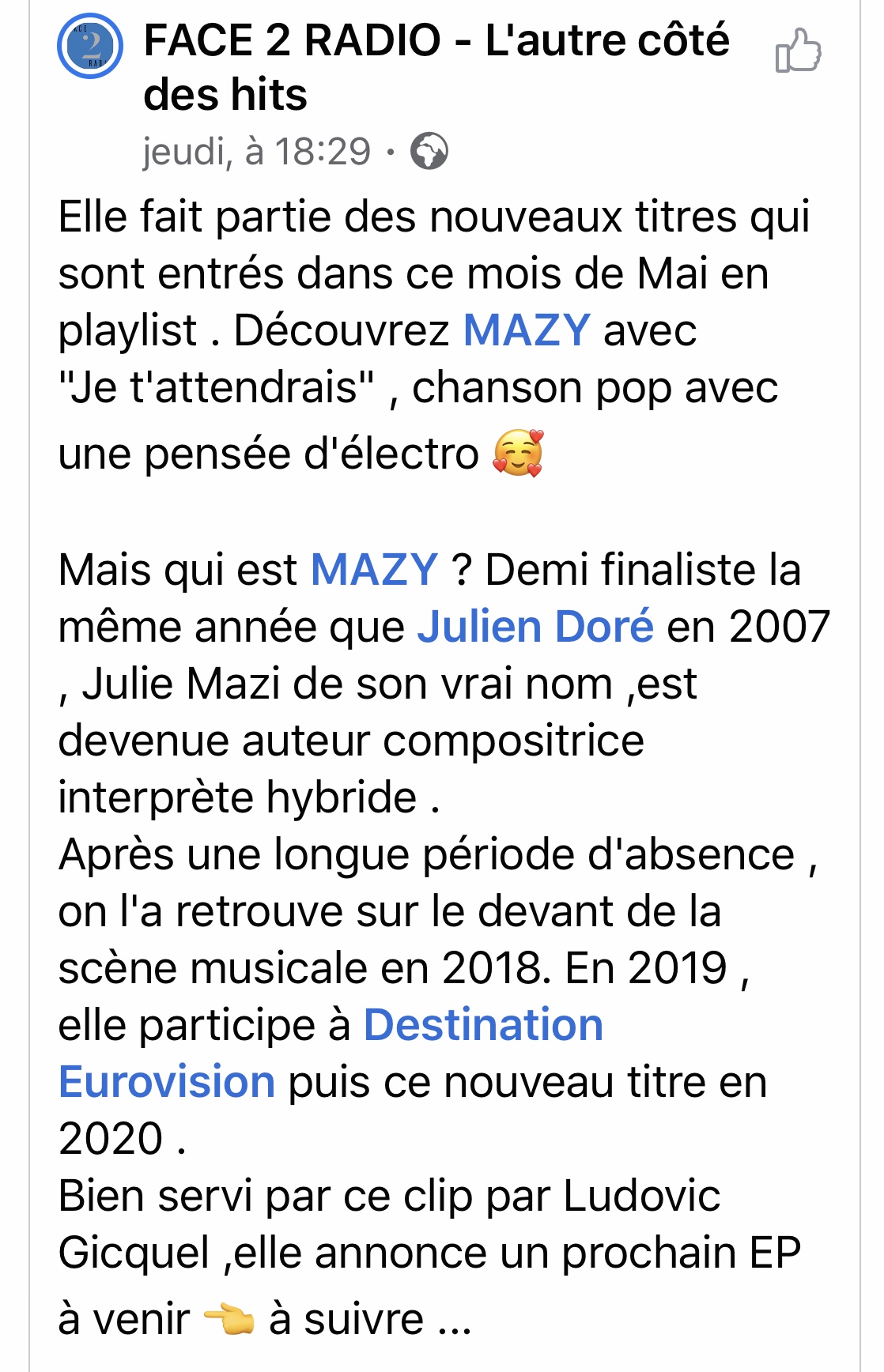This screenshot has height=1372, width=884.
Task: Open MAZY link after Mais qui est
Action: tap(374, 570)
